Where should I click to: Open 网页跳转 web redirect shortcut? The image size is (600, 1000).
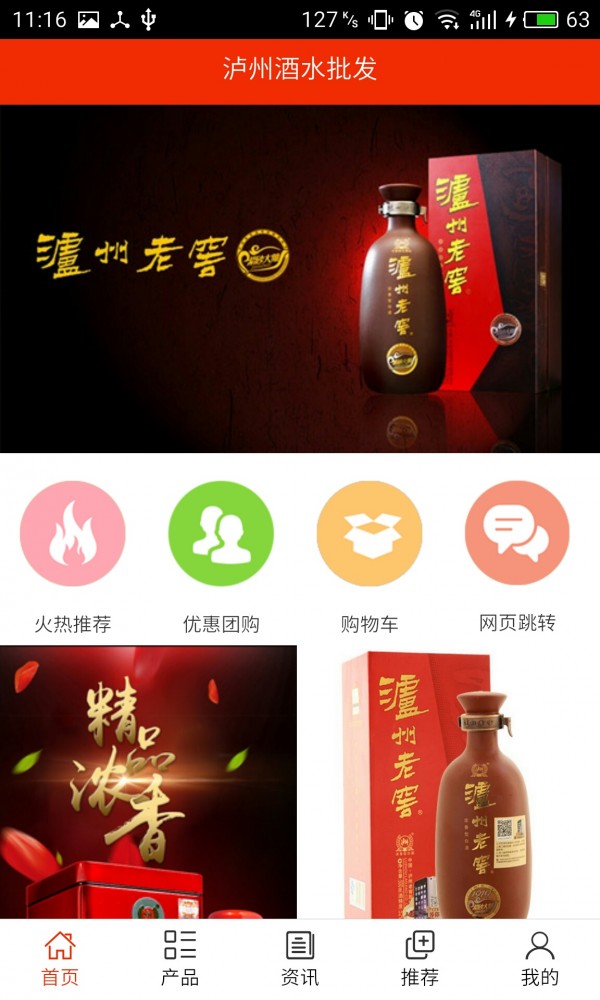click(x=517, y=534)
